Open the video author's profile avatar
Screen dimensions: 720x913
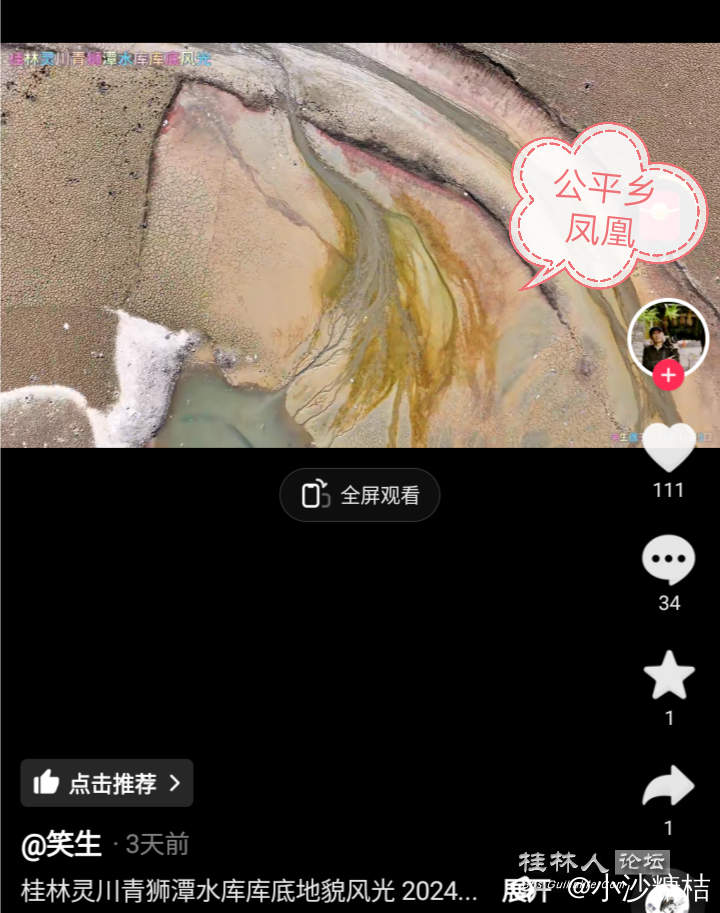pos(667,338)
